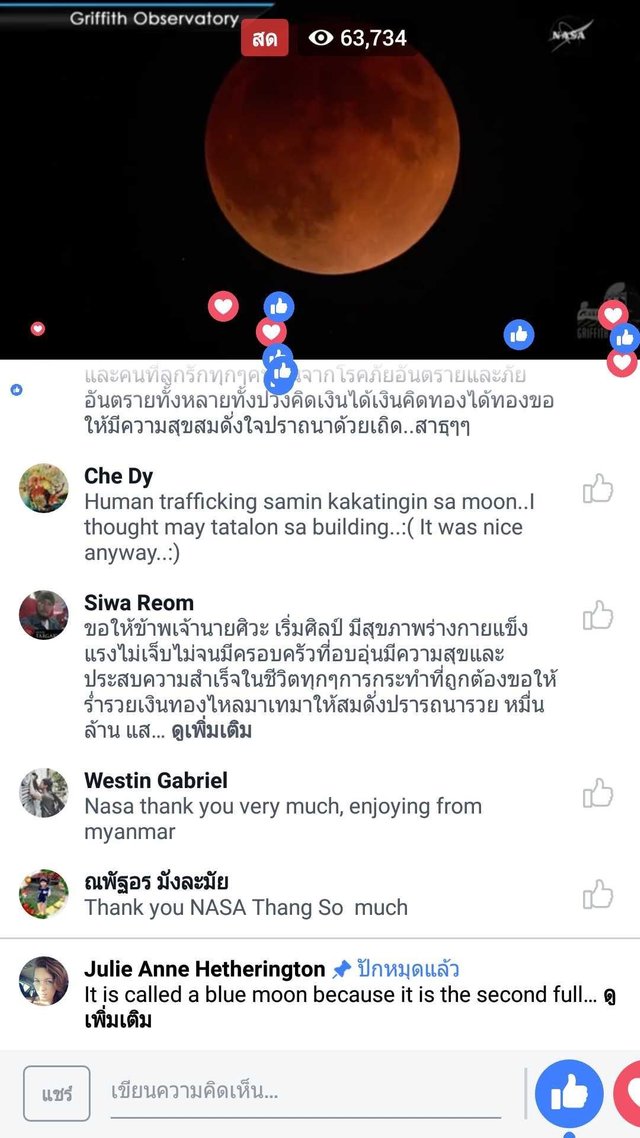
Task: Expand Siwa Reom's comment with ดูเพิ่มเติม
Action: pos(212,731)
